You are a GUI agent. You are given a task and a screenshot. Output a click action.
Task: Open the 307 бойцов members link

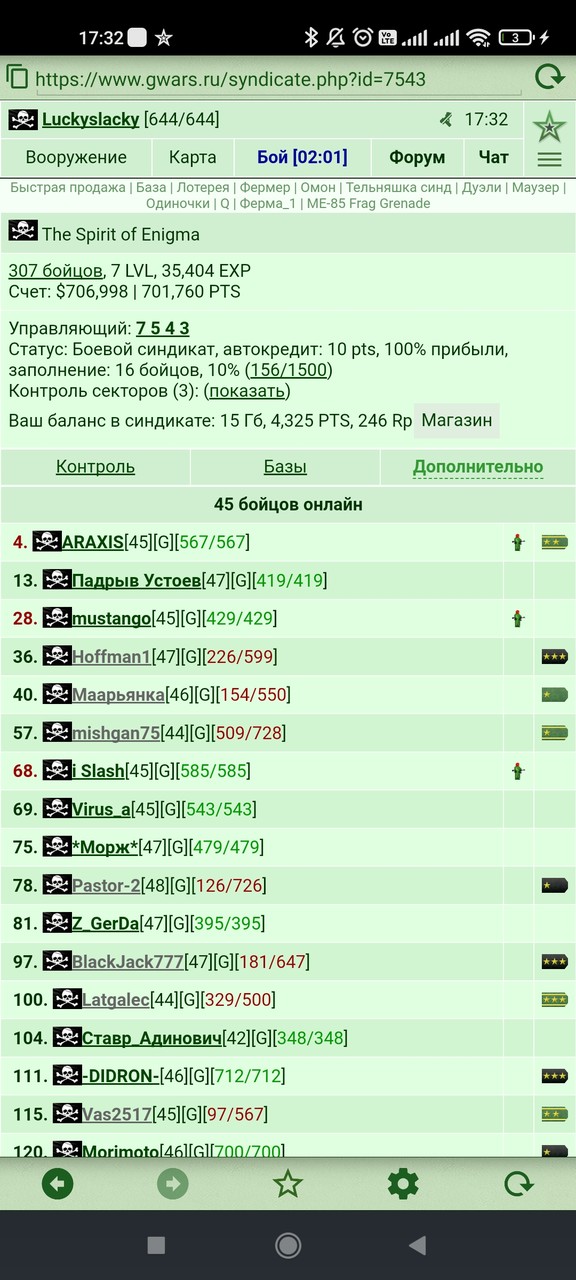(x=55, y=271)
